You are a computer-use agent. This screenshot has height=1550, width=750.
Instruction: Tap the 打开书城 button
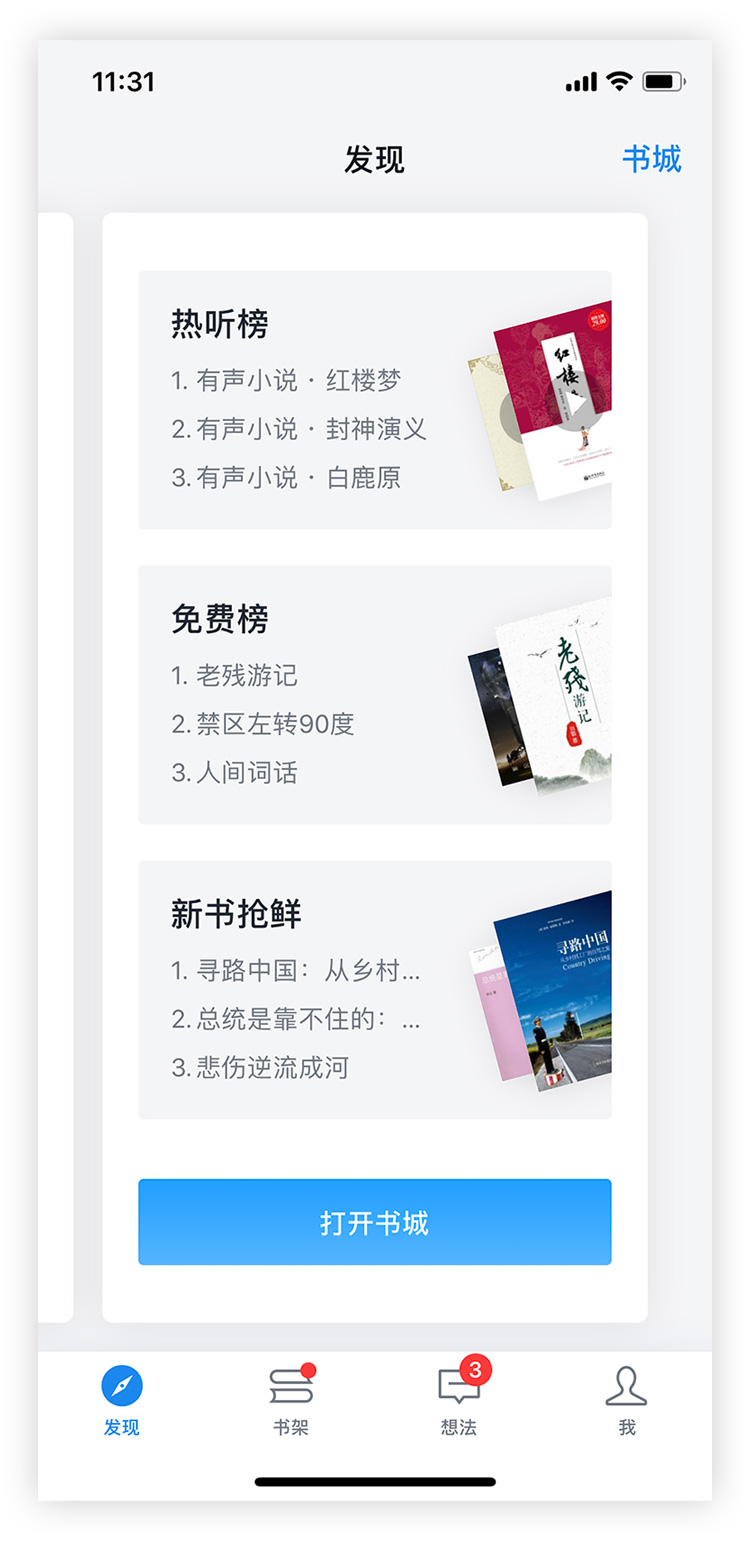[374, 1222]
